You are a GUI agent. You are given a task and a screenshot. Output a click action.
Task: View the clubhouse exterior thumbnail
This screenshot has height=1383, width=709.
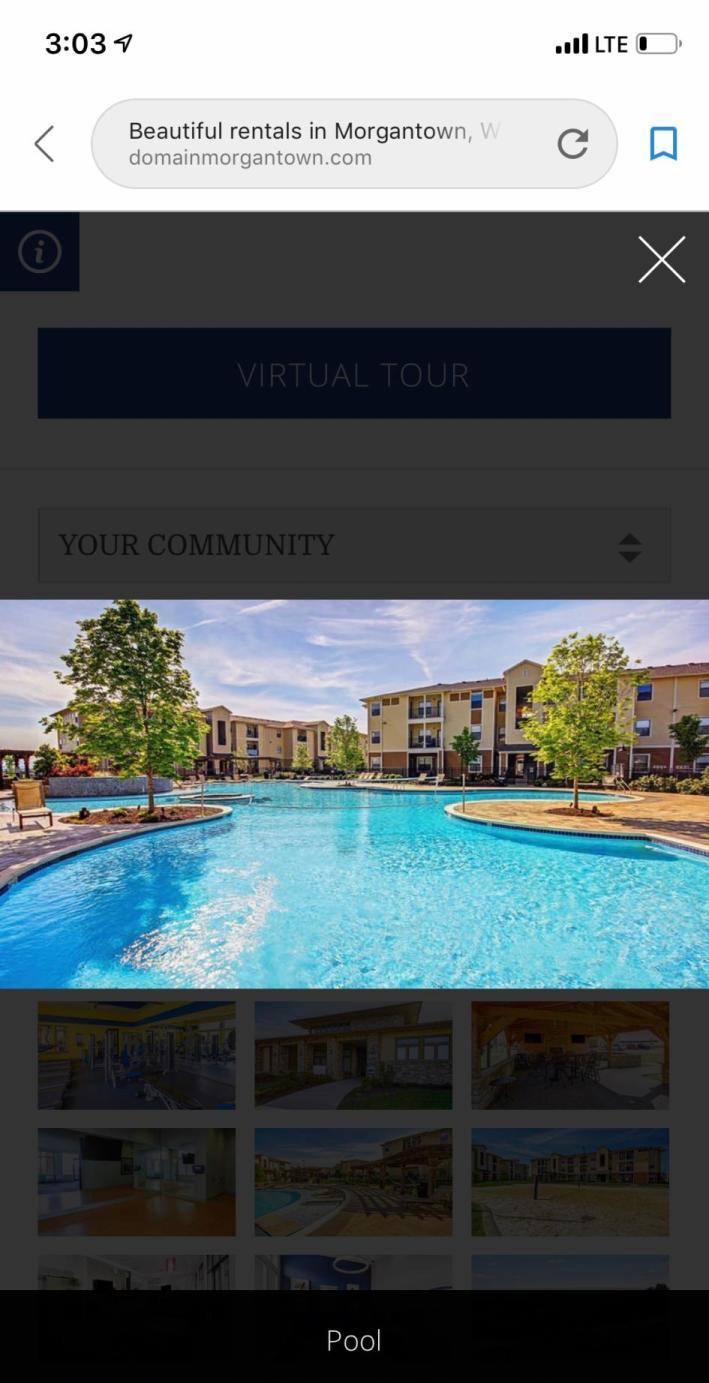point(353,1055)
